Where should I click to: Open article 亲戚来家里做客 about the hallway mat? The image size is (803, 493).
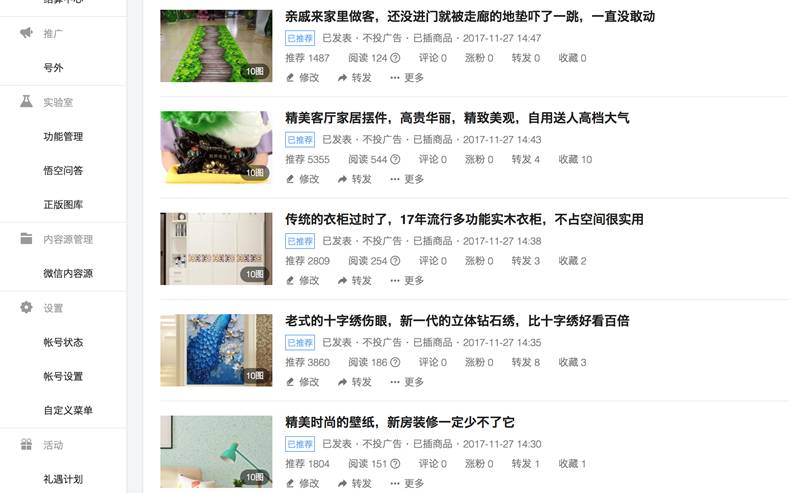469,17
